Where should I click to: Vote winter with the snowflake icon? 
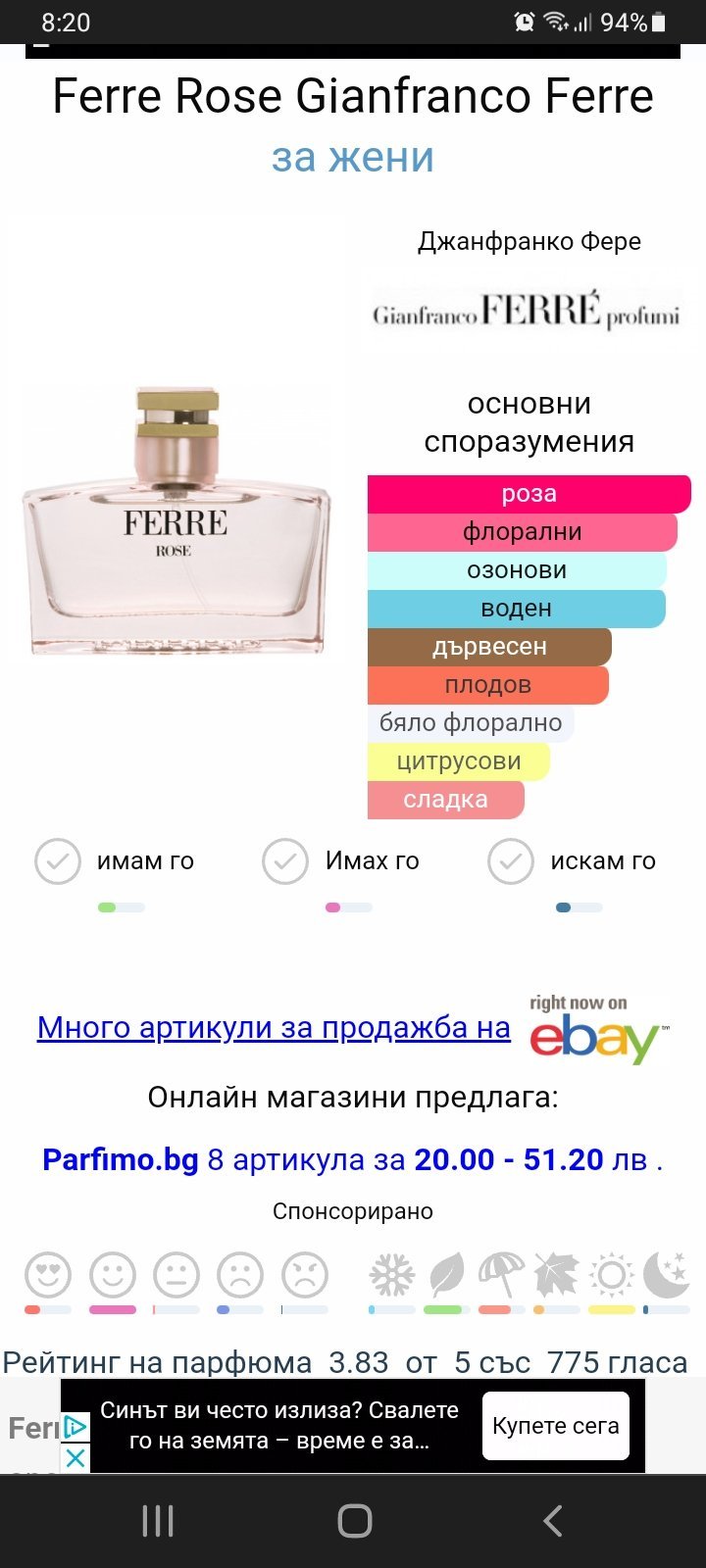pyautogui.click(x=392, y=1276)
